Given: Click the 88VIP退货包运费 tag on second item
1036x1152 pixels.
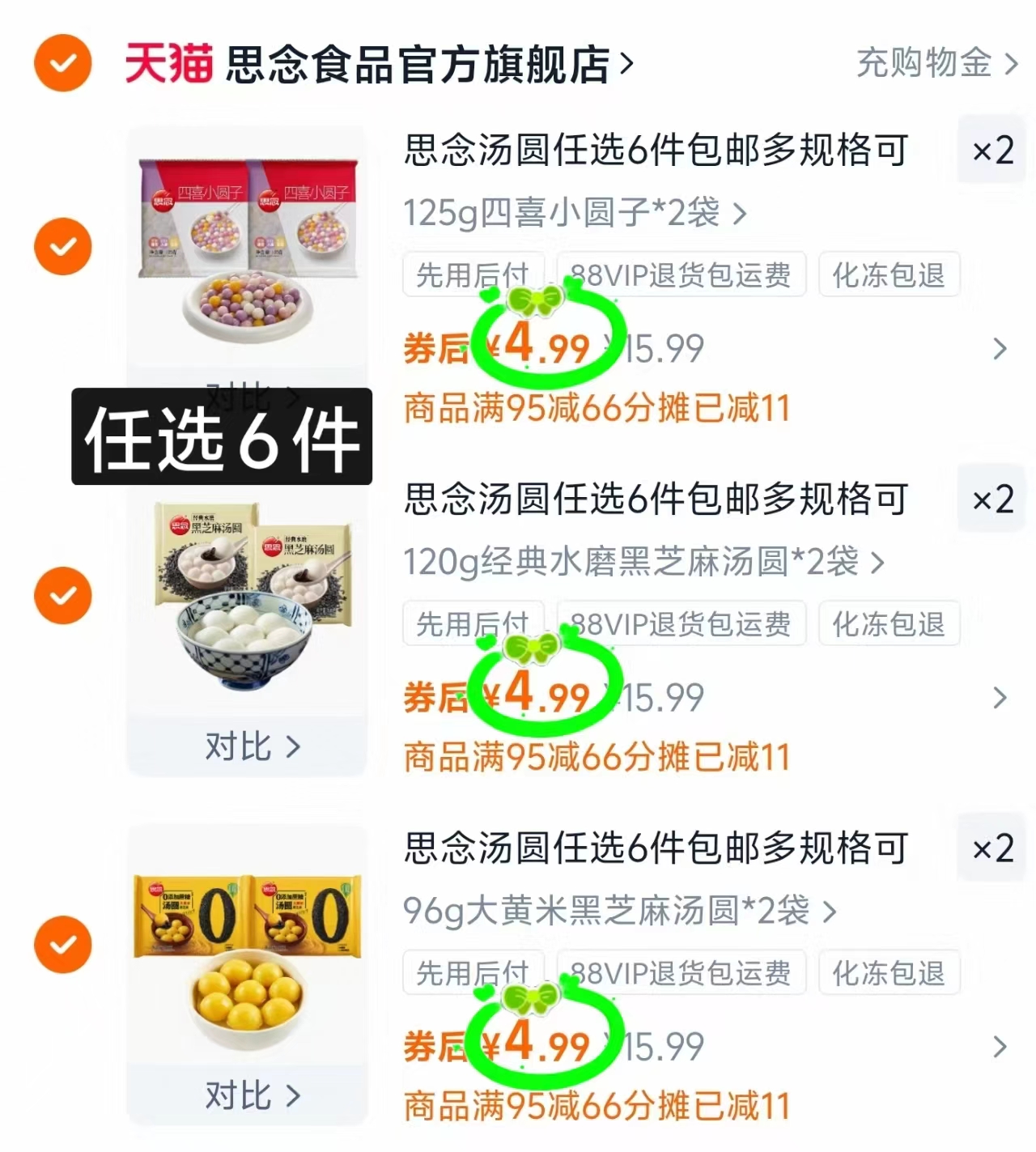Looking at the screenshot, I should (x=680, y=623).
